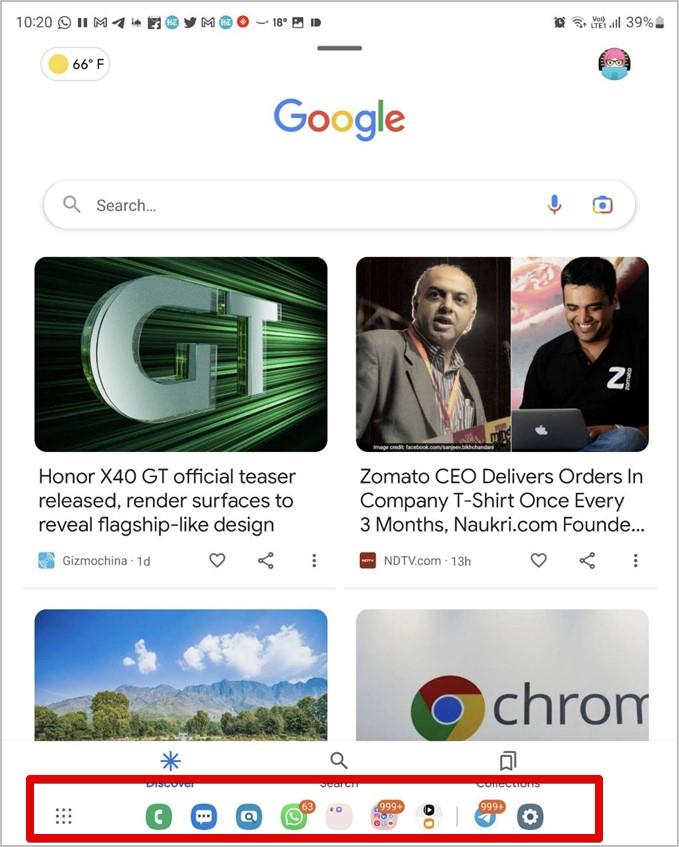The image size is (679, 847).
Task: Open Telegram from the taskbar
Action: tap(485, 817)
